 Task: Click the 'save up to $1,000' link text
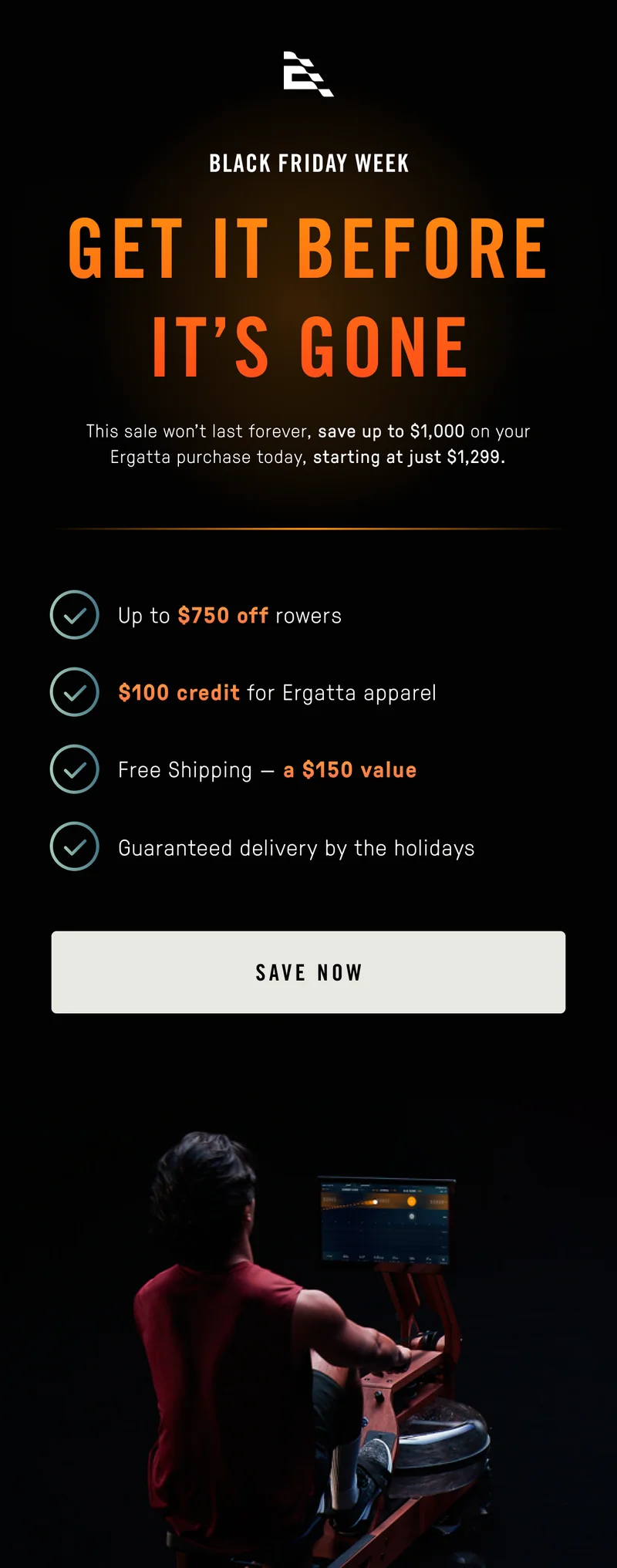coord(391,431)
